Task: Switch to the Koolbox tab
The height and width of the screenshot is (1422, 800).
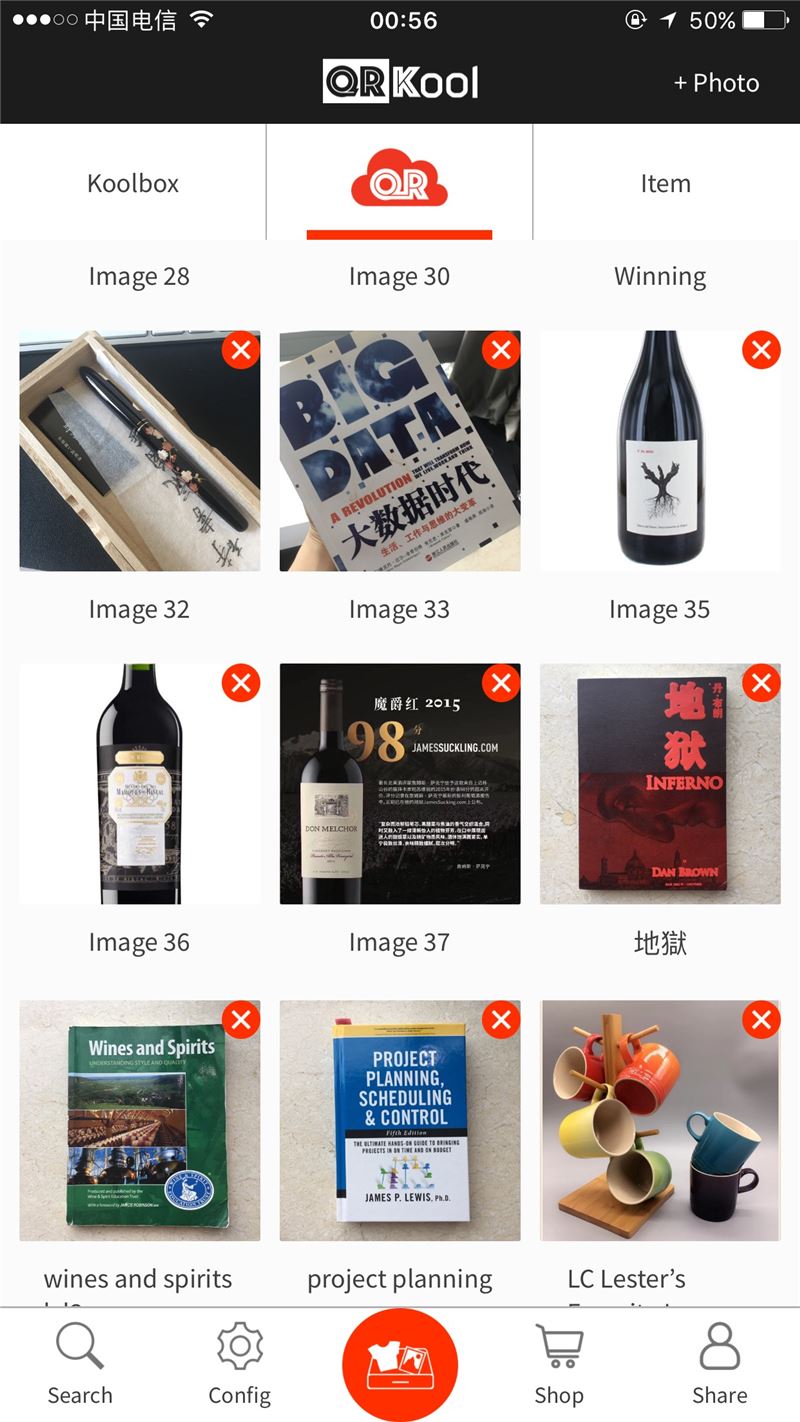Action: pyautogui.click(x=133, y=183)
